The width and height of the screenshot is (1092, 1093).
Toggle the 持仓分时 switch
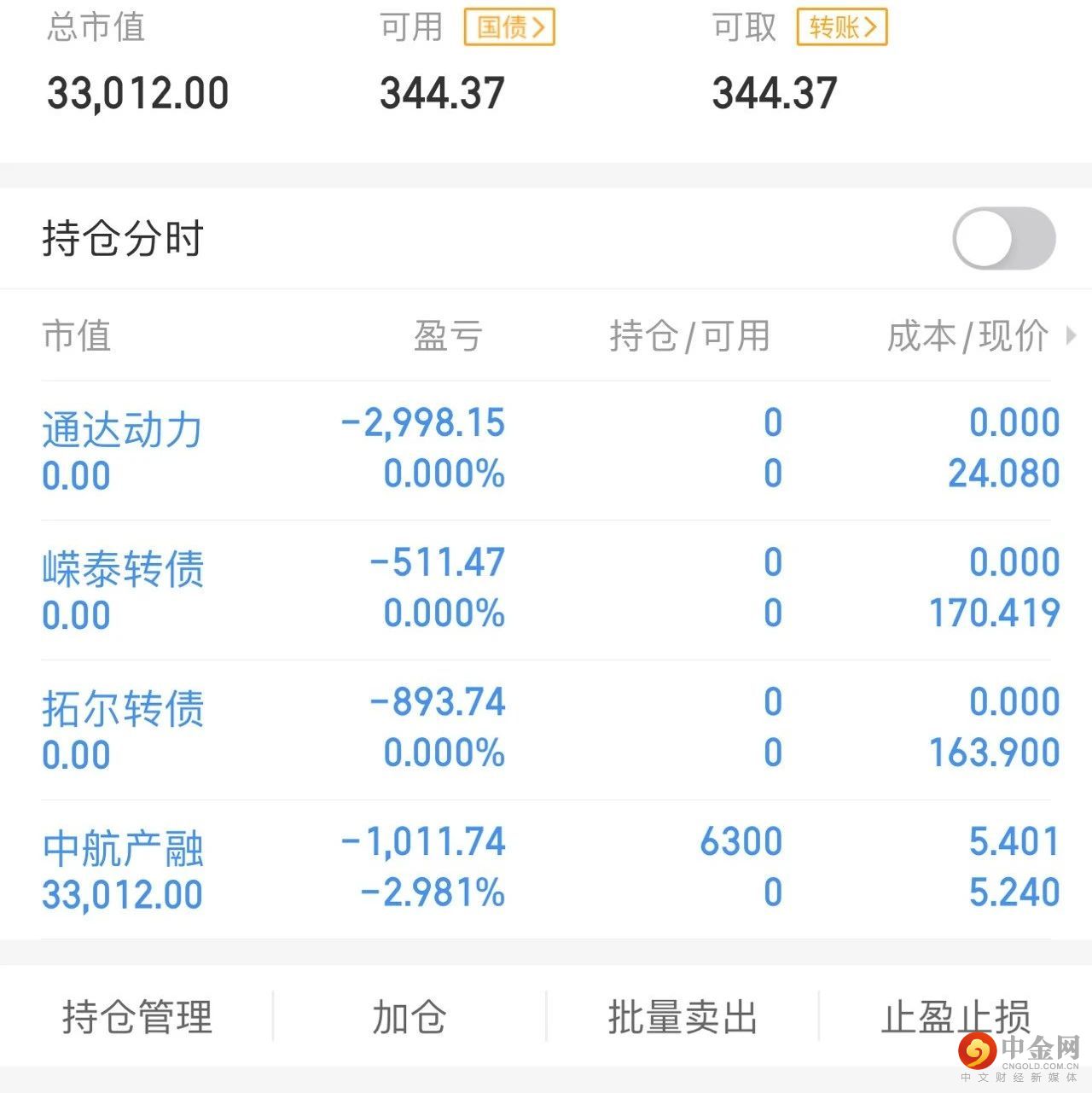coord(1003,239)
